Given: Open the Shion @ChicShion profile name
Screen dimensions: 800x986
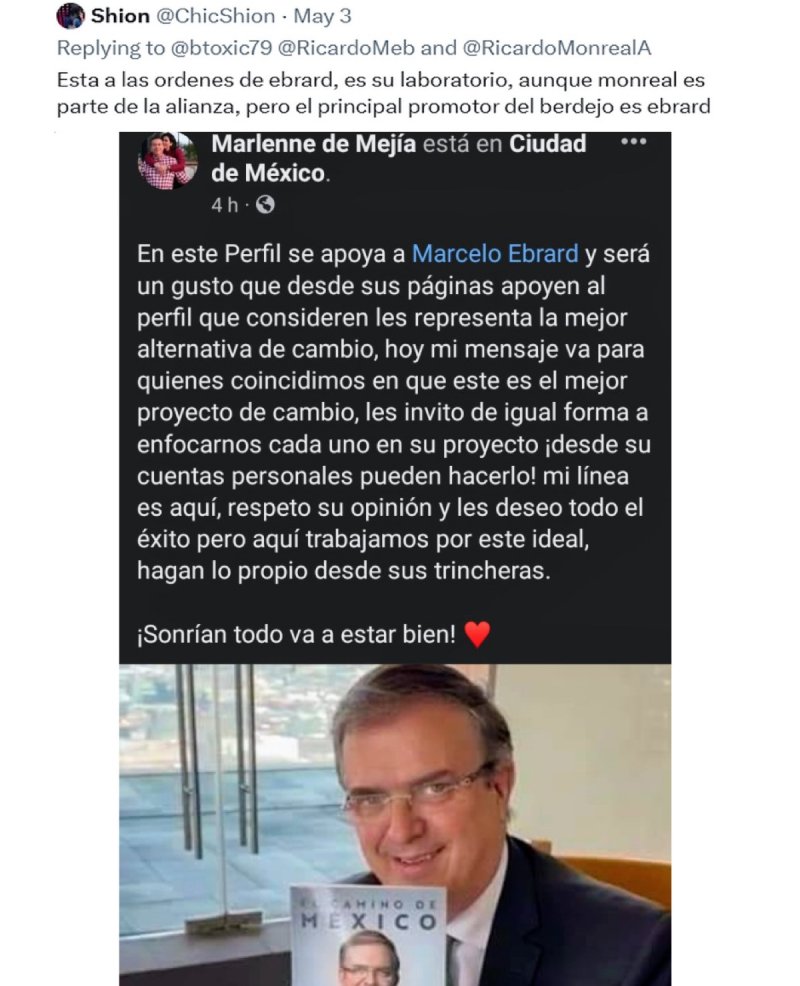Looking at the screenshot, I should 120,17.
